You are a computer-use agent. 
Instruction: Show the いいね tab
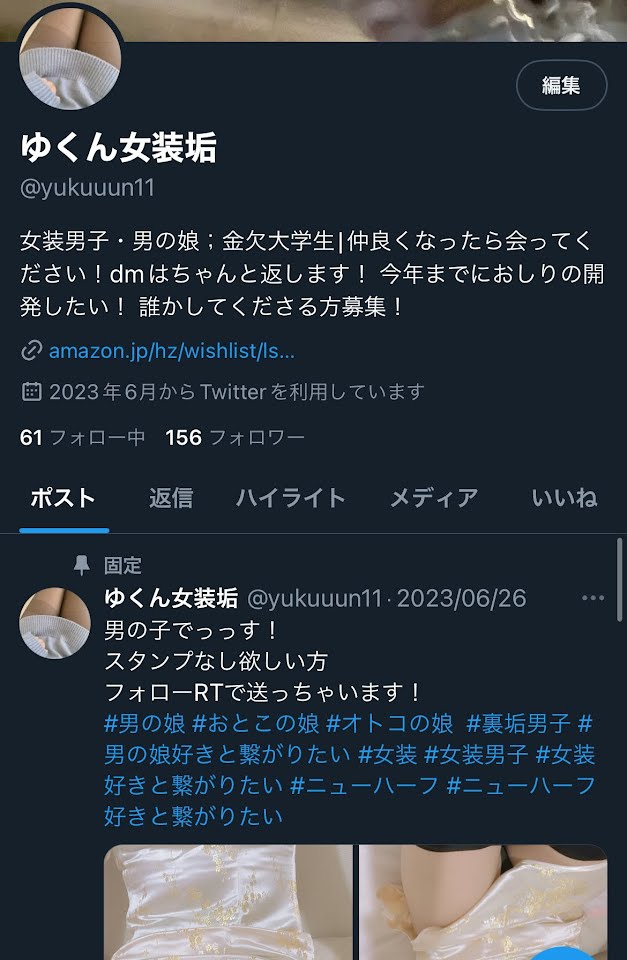pos(564,497)
